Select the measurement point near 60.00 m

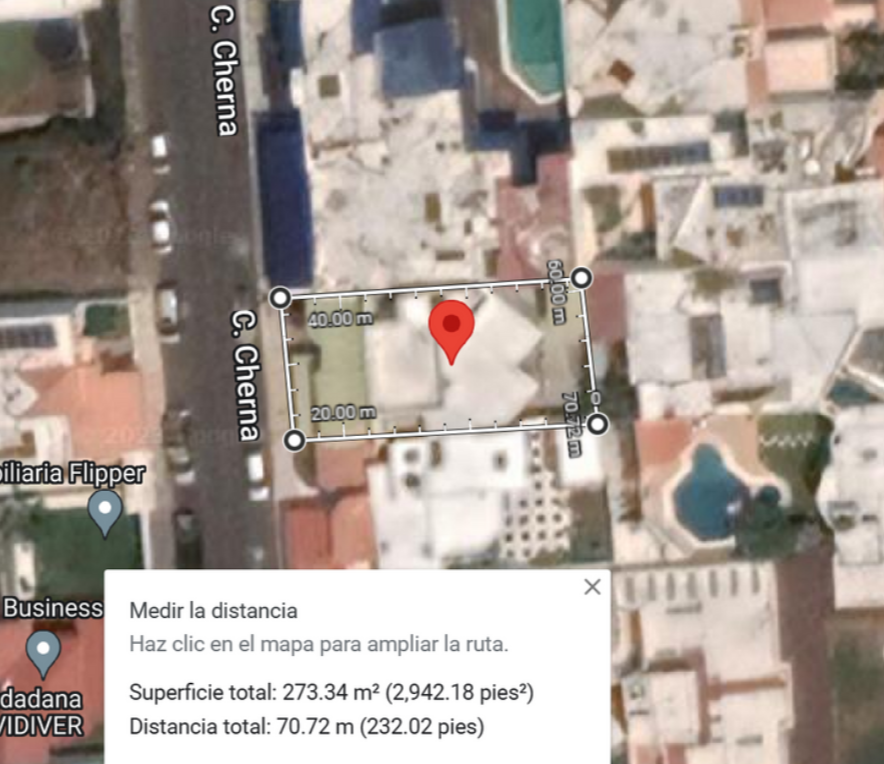click(581, 278)
